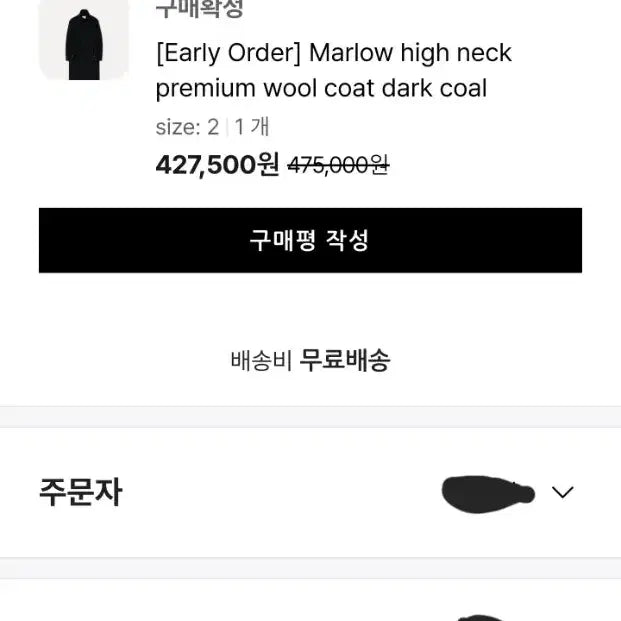Tap the 구매평 작성 button
Viewport: 621px width, 621px height.
(x=310, y=240)
